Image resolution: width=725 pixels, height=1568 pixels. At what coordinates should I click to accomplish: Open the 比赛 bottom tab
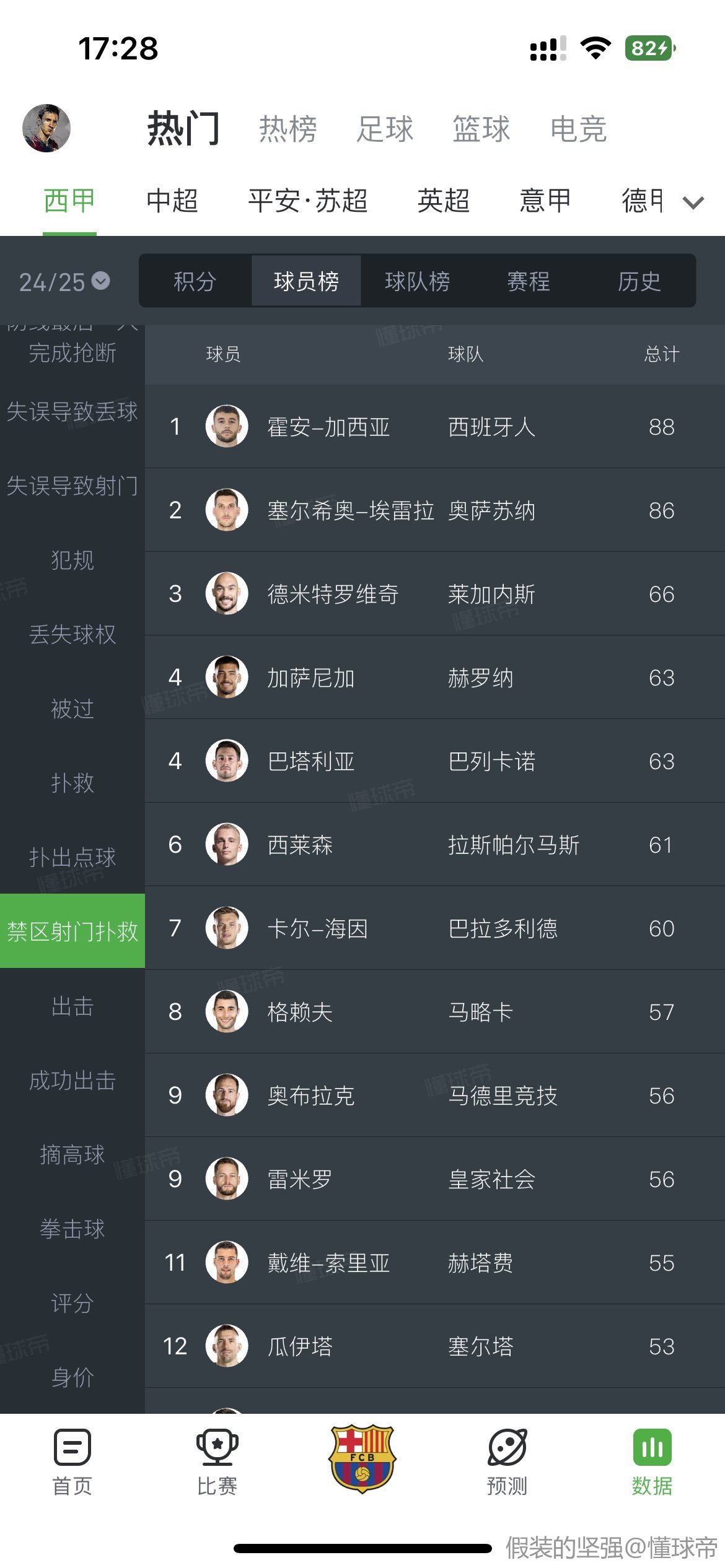(217, 1463)
